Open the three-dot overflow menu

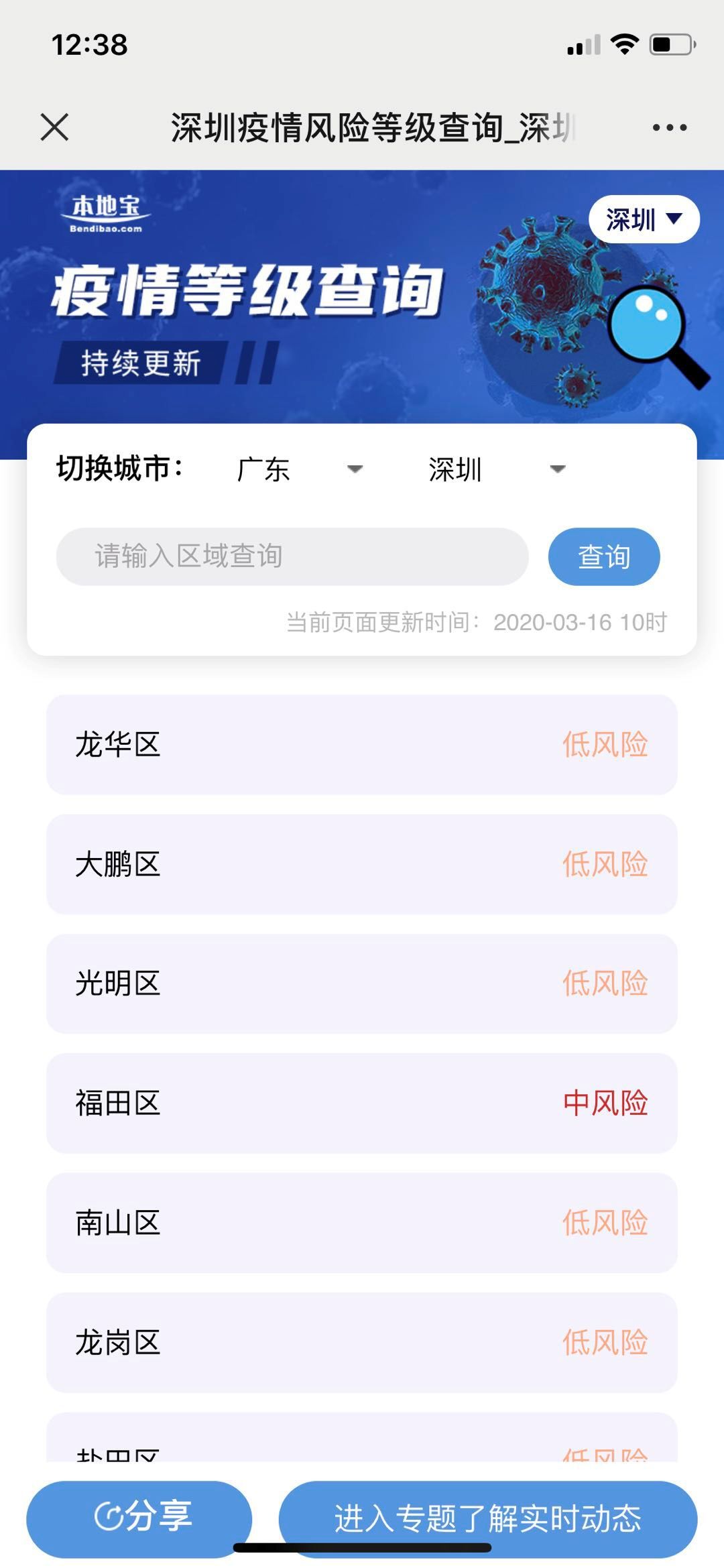669,127
